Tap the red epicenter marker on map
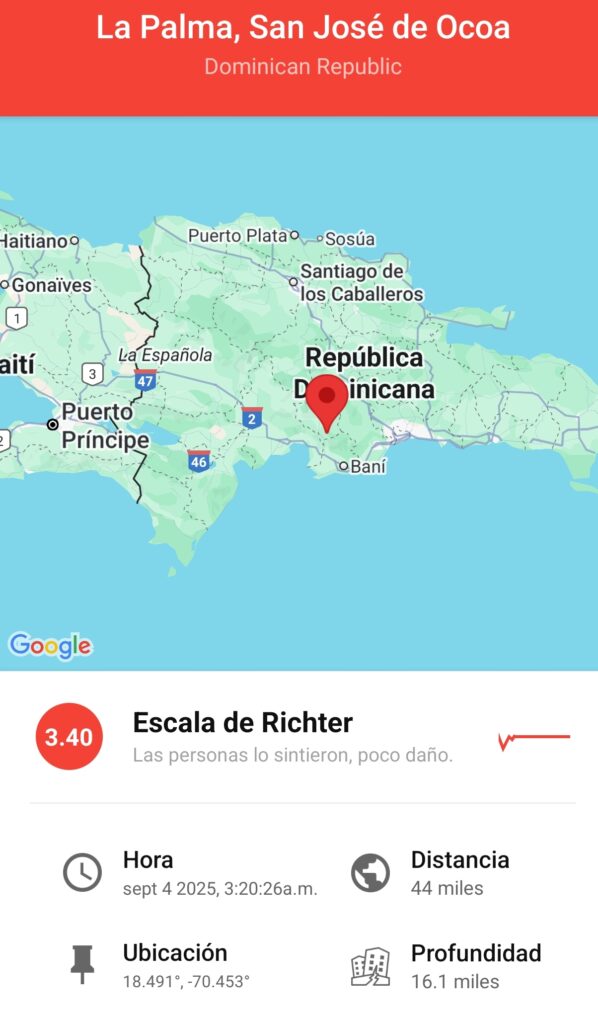This screenshot has height=1024, width=598. 326,402
